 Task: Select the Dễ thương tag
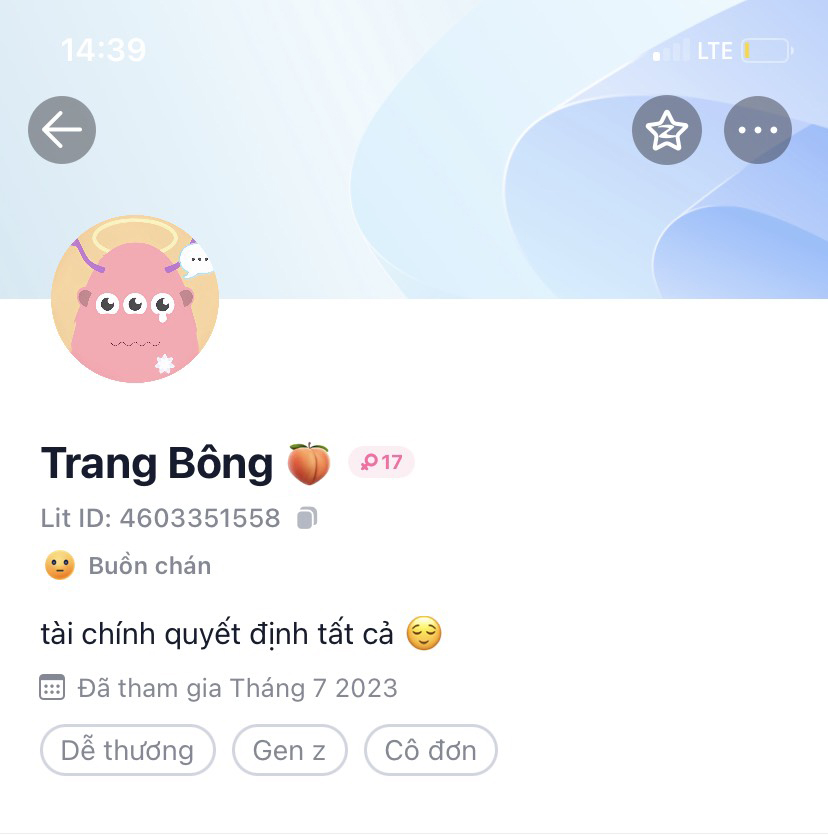pyautogui.click(x=128, y=750)
